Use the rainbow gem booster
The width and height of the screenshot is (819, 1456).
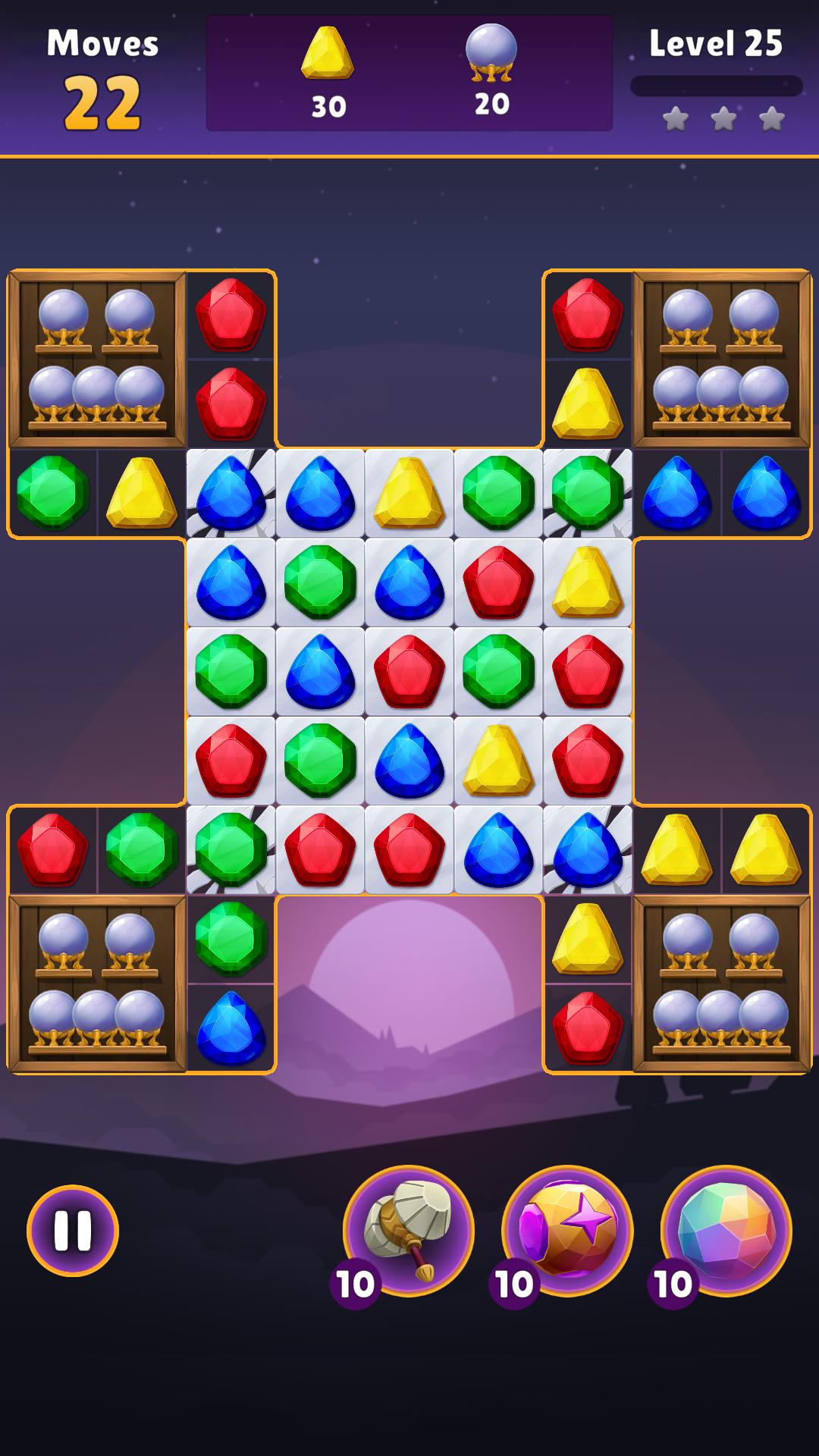tap(726, 1230)
